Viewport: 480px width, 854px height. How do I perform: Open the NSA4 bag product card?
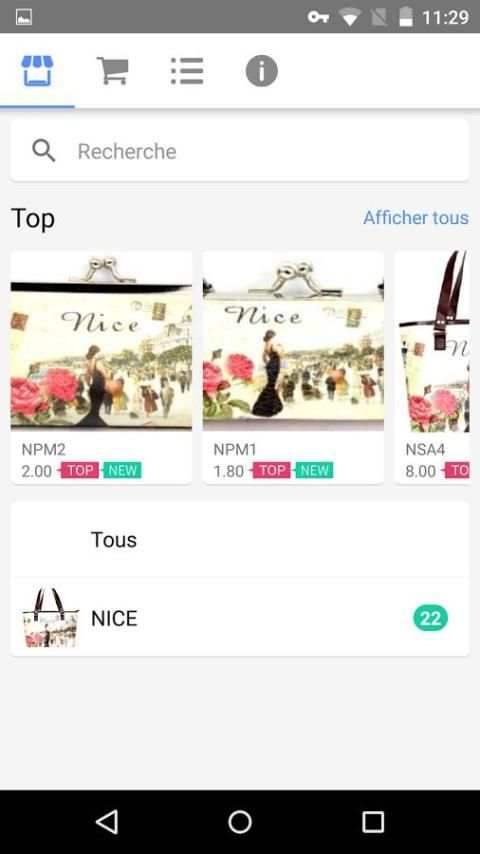coord(432,368)
